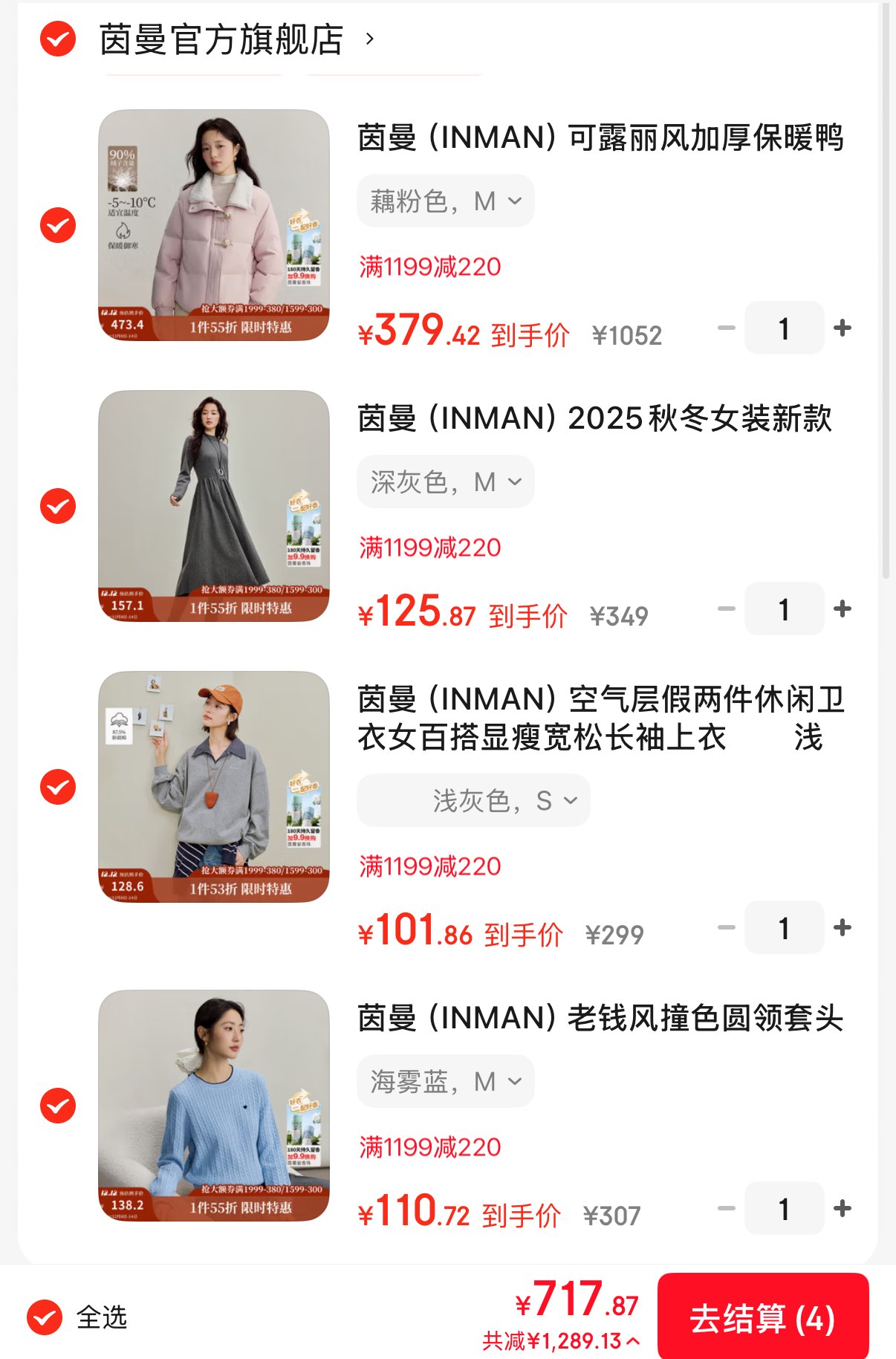The width and height of the screenshot is (896, 1359).
Task: Tap 去结算 (4) to check out
Action: pos(763,1317)
